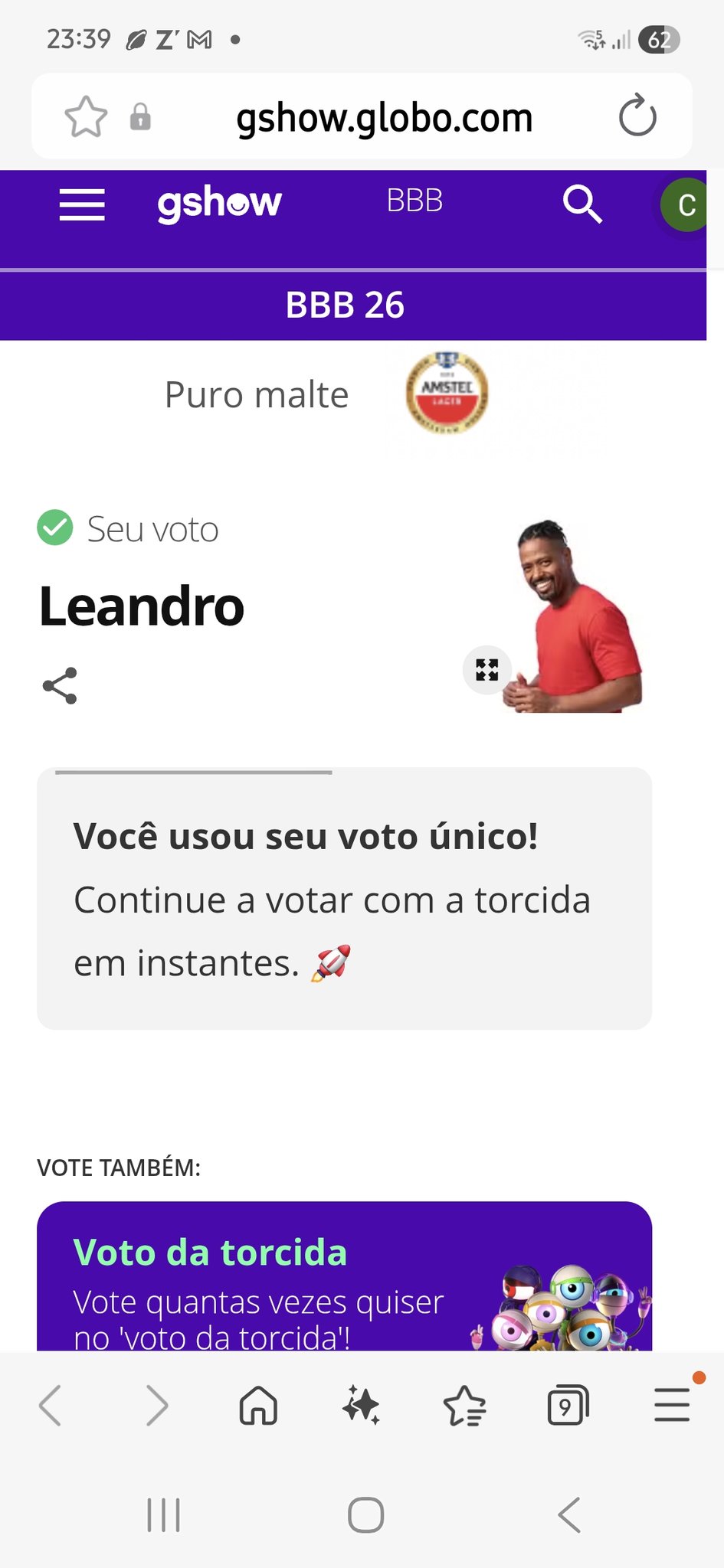Expand Leandro's photo to full view
724x1568 pixels.
tap(487, 670)
